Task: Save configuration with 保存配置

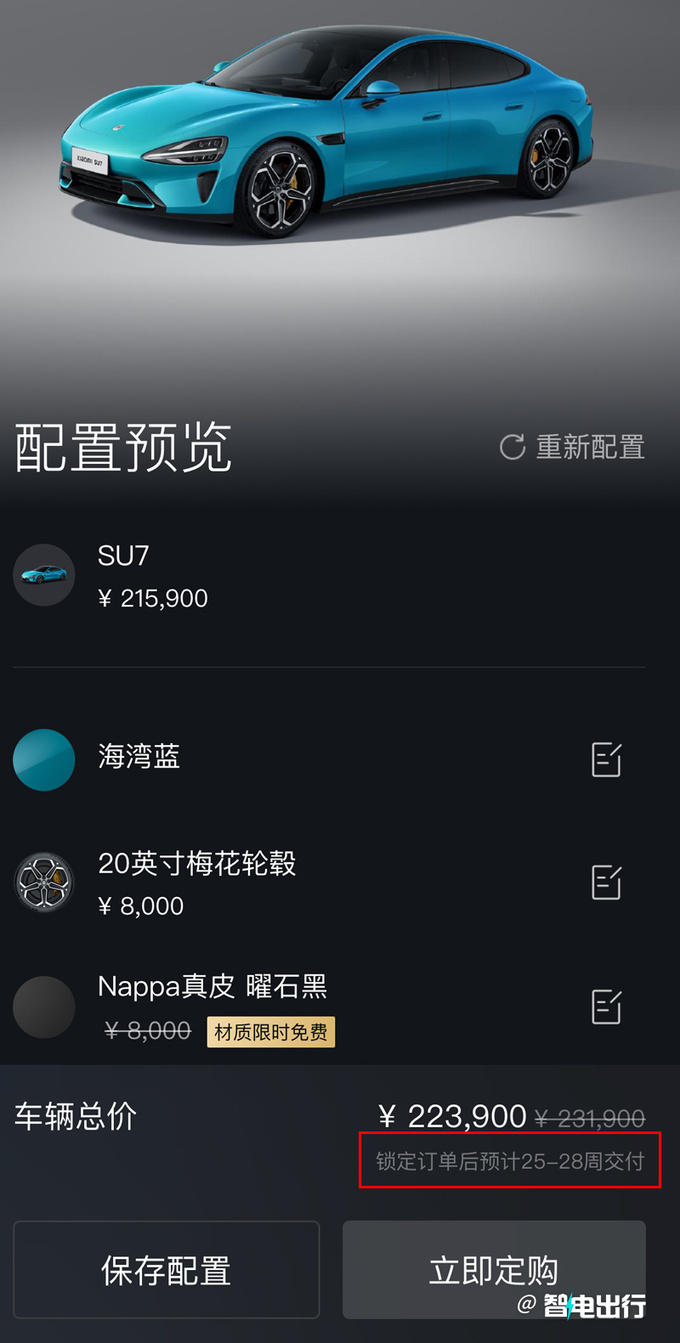Action: pos(166,1270)
